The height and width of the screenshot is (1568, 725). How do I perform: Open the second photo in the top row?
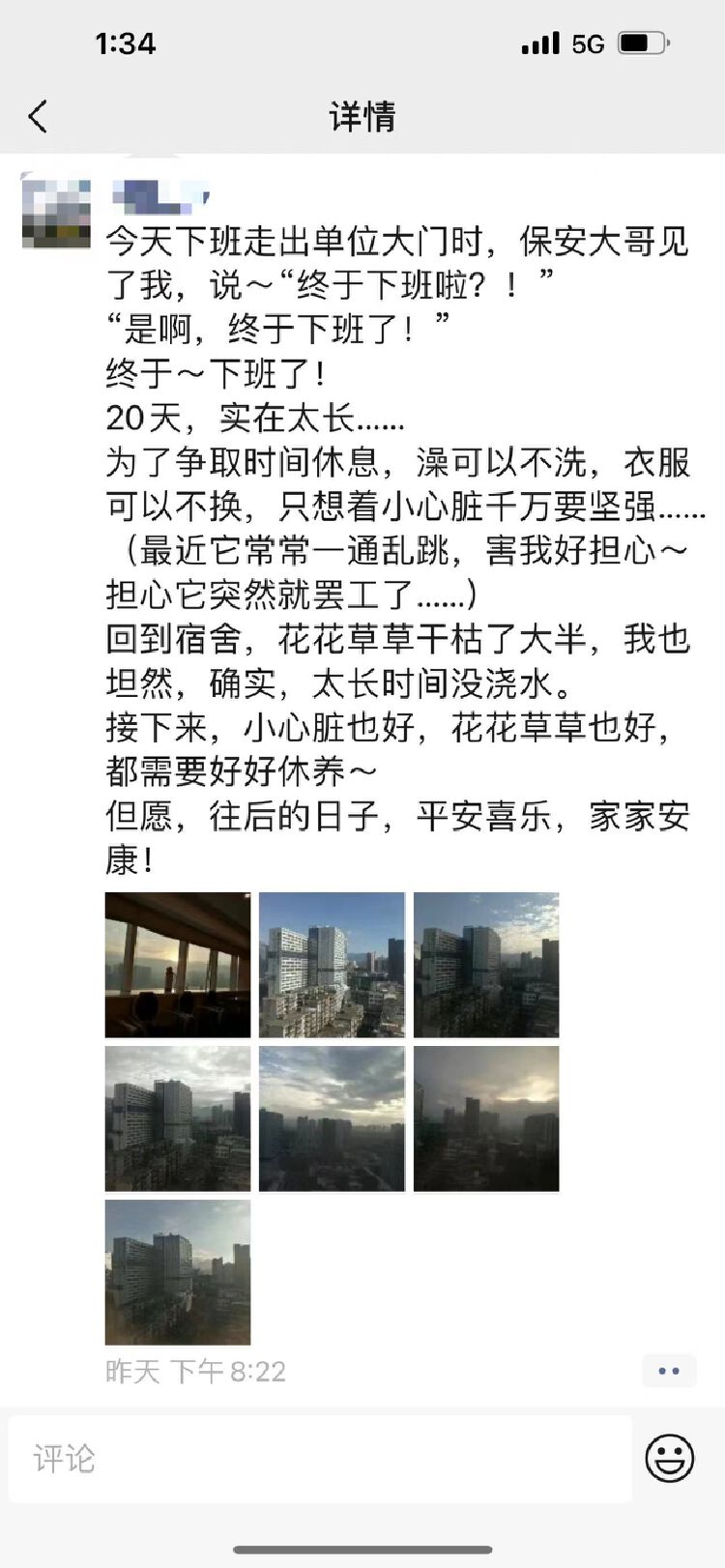click(332, 965)
